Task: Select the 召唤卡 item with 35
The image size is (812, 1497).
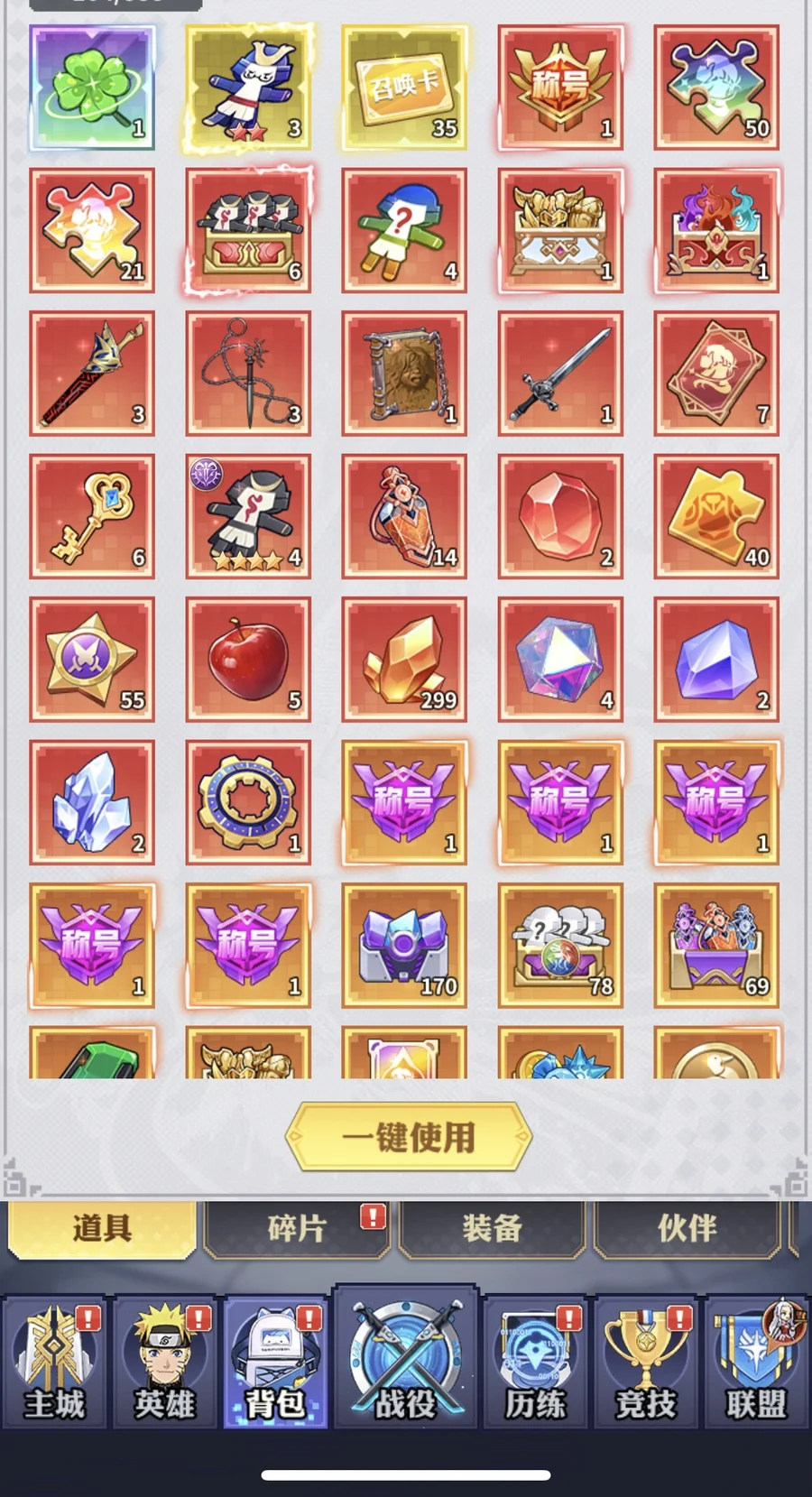Action: point(404,88)
